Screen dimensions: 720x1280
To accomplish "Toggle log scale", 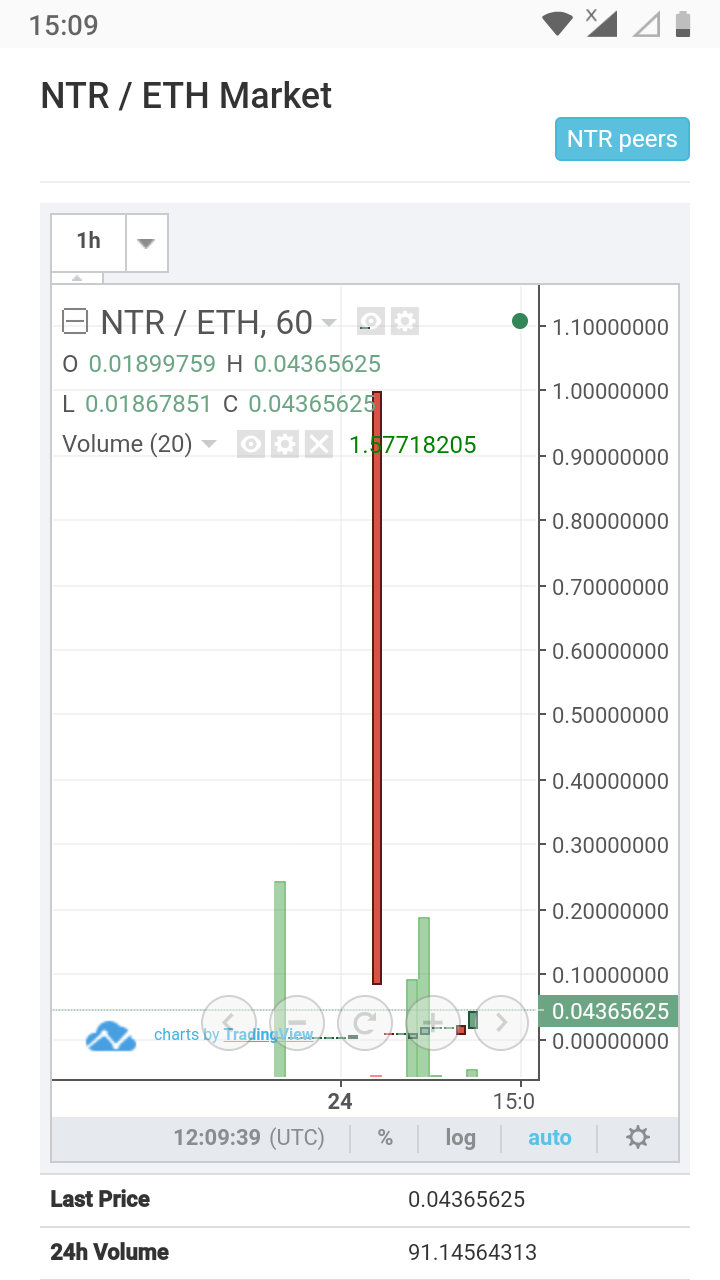I will click(x=460, y=1138).
